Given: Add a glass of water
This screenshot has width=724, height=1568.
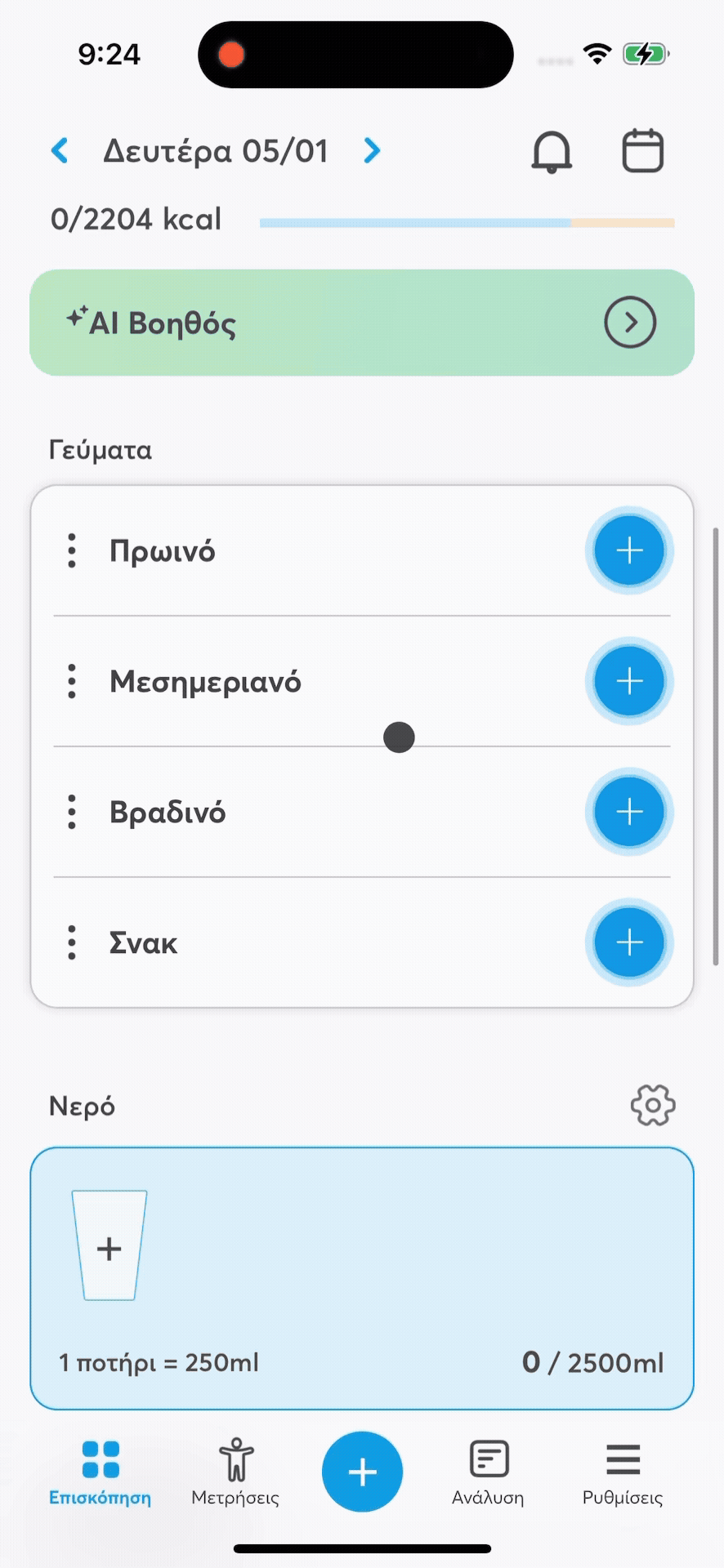Looking at the screenshot, I should point(109,1246).
